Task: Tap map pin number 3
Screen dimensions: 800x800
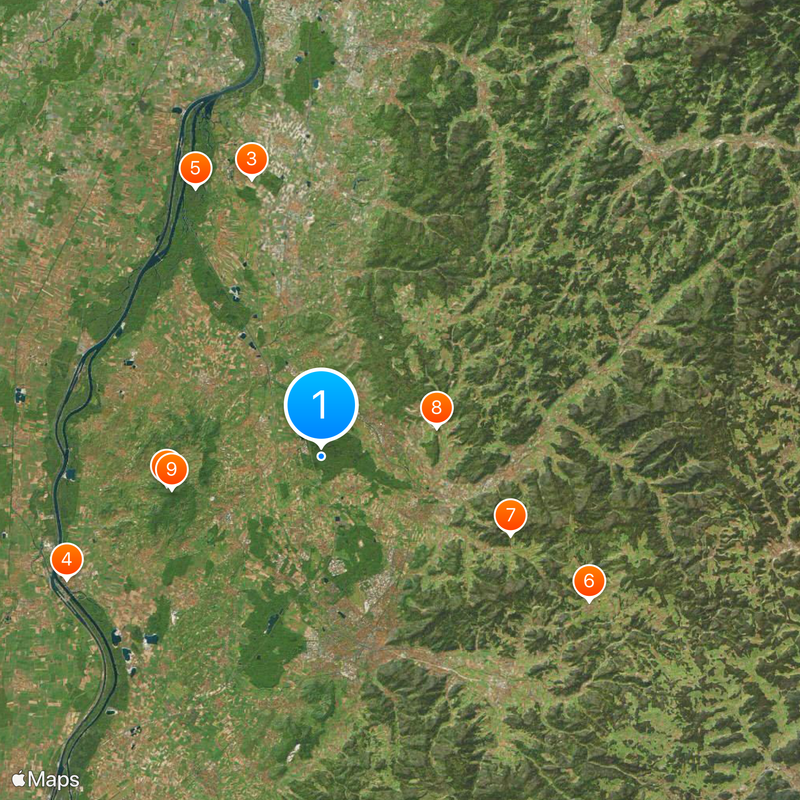Action: pos(251,158)
